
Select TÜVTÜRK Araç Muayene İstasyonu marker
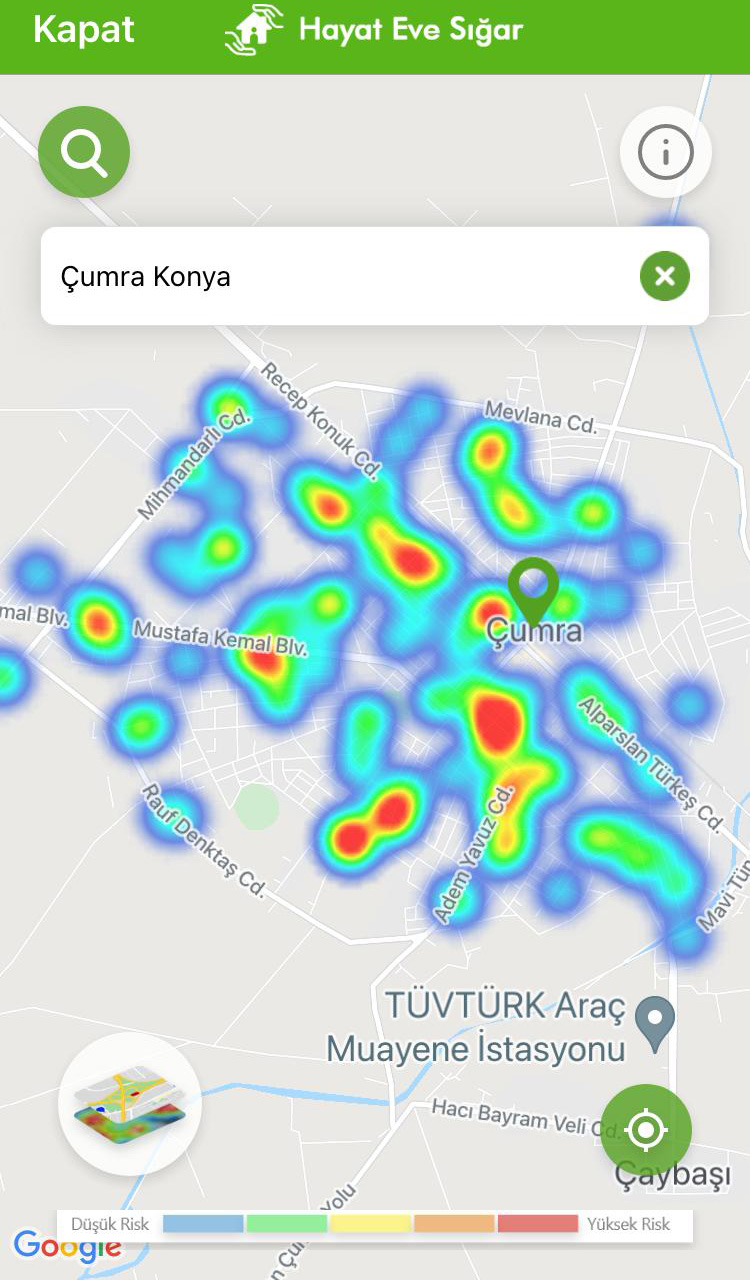pyautogui.click(x=656, y=1021)
